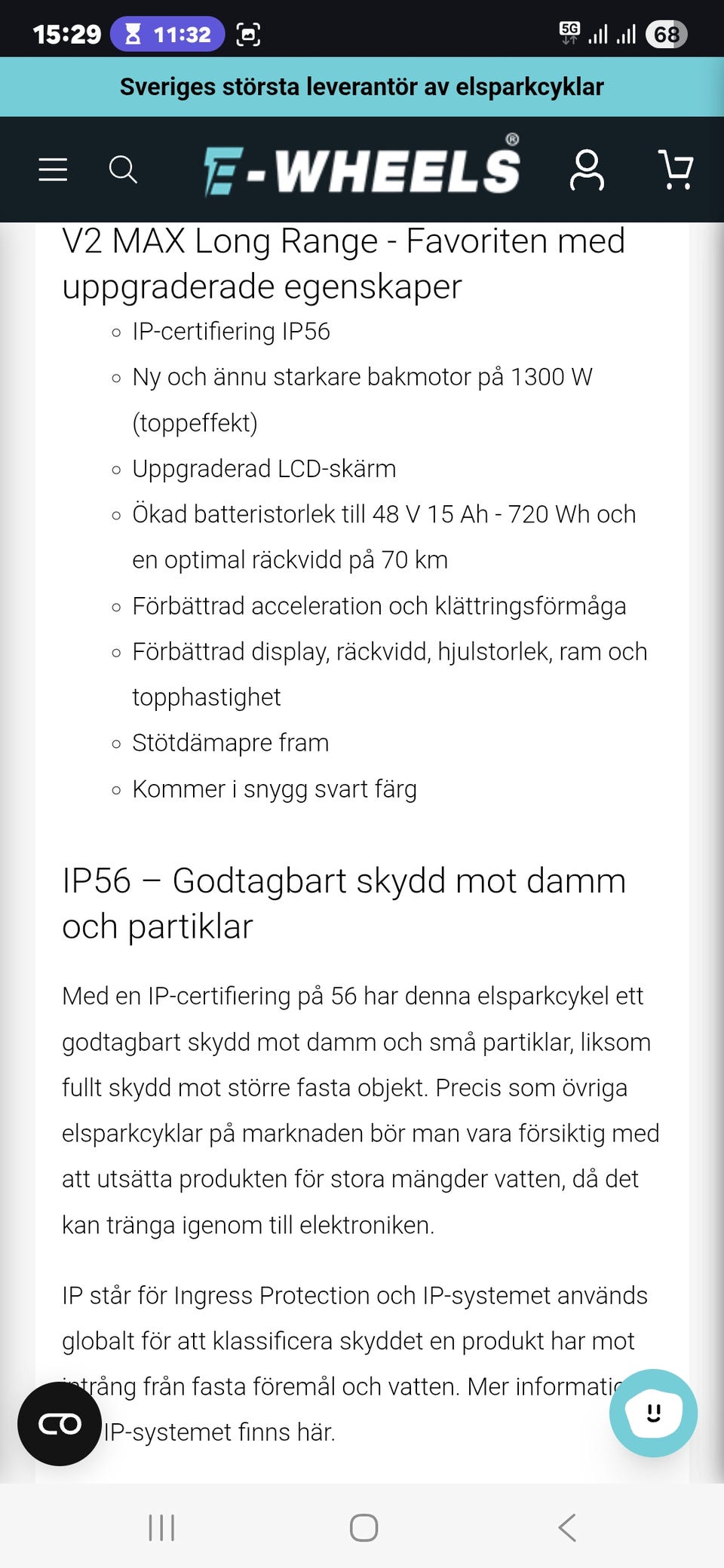Tap the screen recorder icon in status bar
The width and height of the screenshot is (724, 1568).
click(x=249, y=34)
